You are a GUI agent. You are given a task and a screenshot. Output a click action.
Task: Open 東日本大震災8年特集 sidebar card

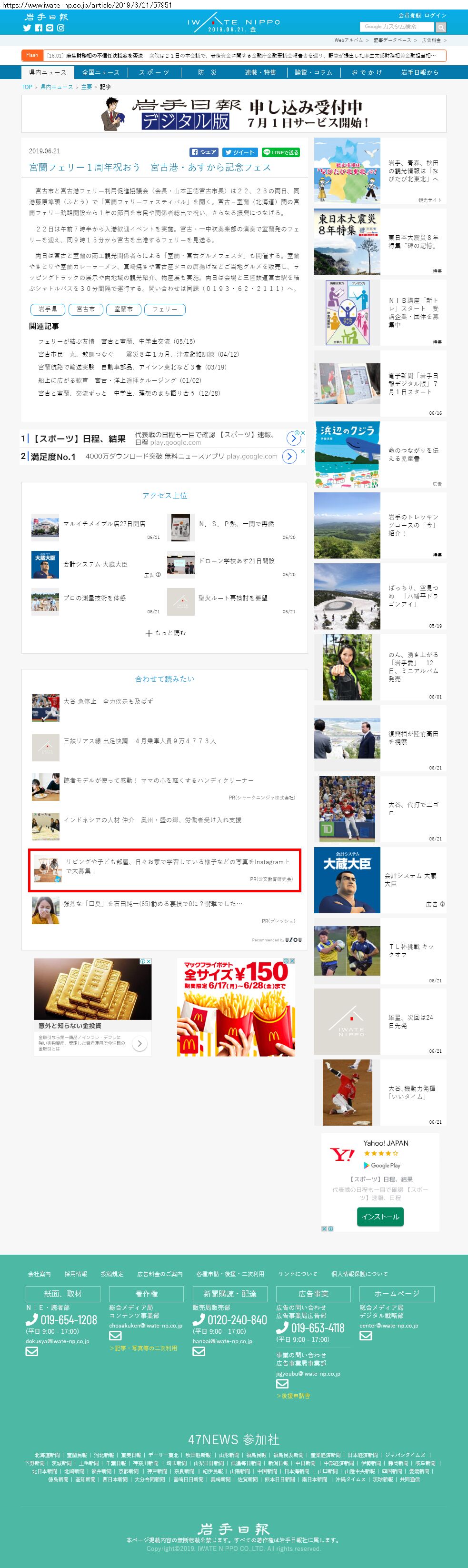[x=380, y=242]
